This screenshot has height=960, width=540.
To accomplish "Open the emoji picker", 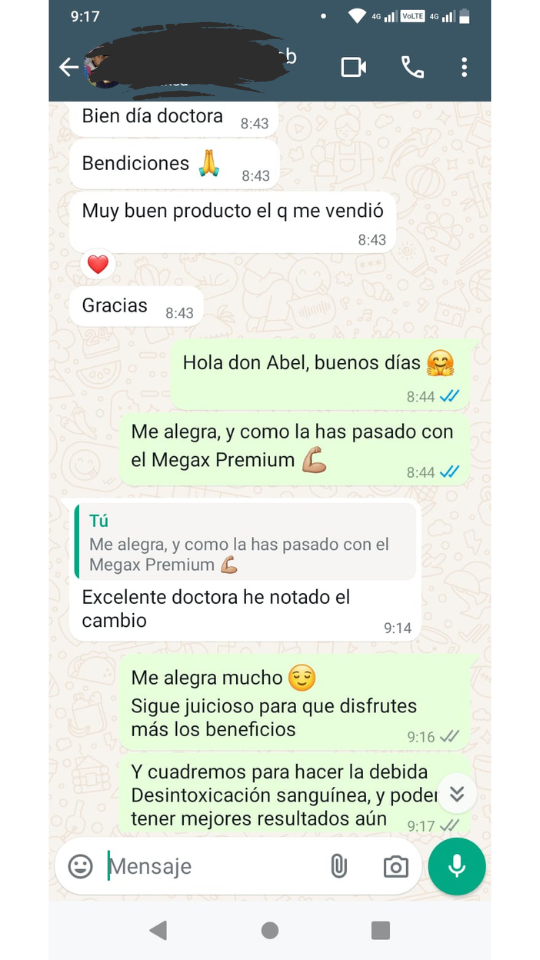I will tap(80, 866).
